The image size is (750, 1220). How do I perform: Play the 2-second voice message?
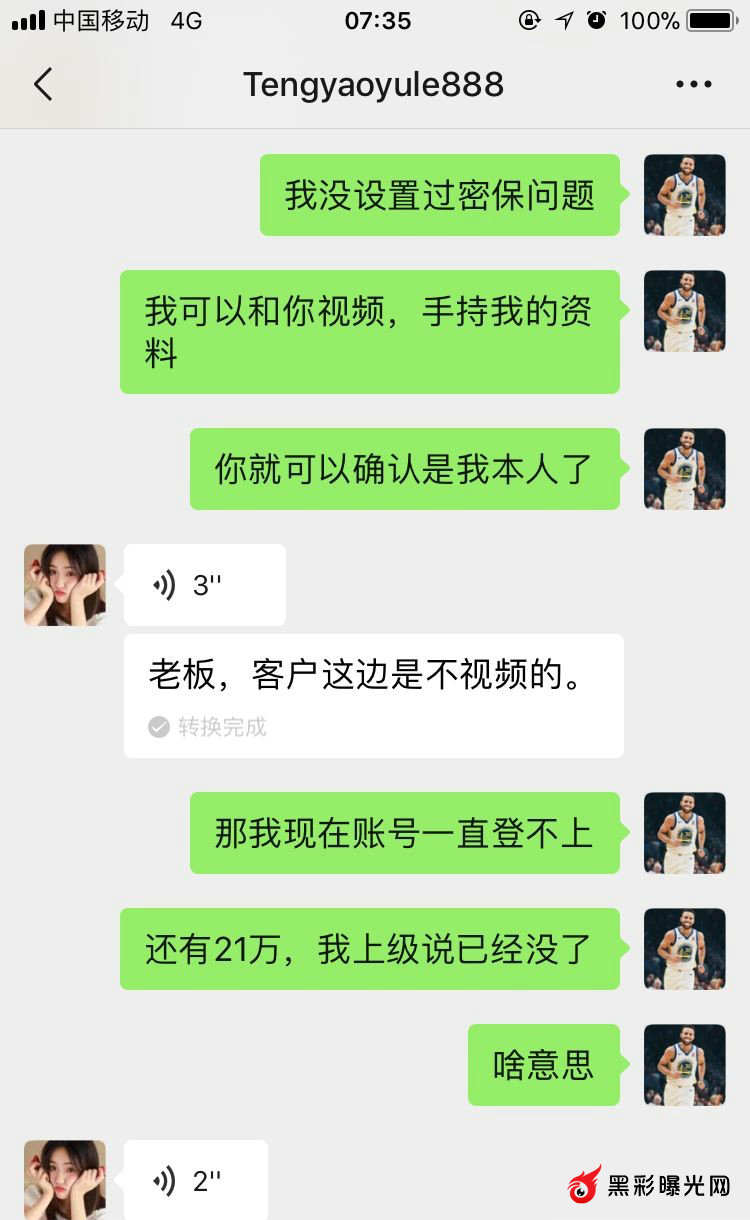[x=195, y=1181]
